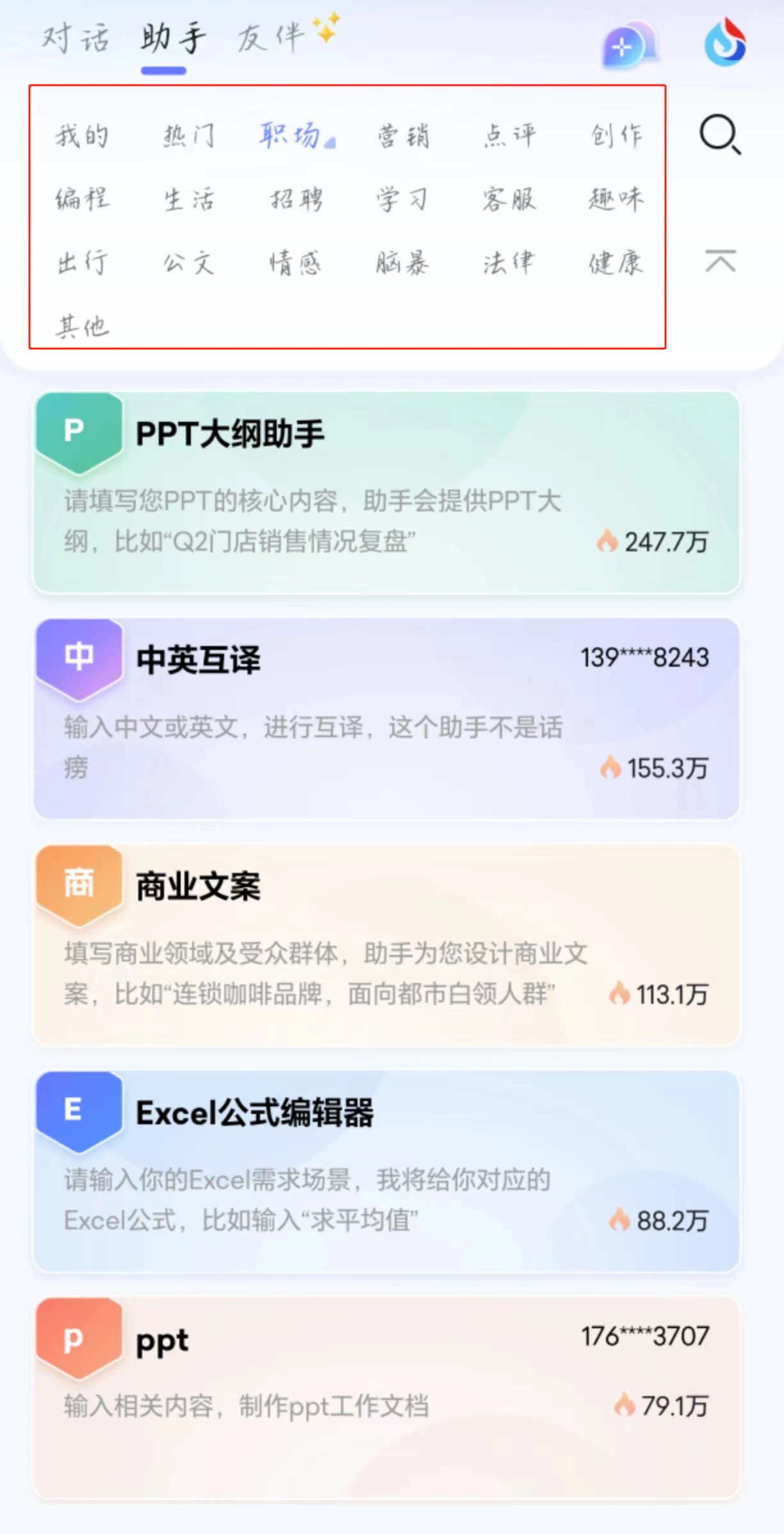Switch to the 友伴 tab

point(271,37)
